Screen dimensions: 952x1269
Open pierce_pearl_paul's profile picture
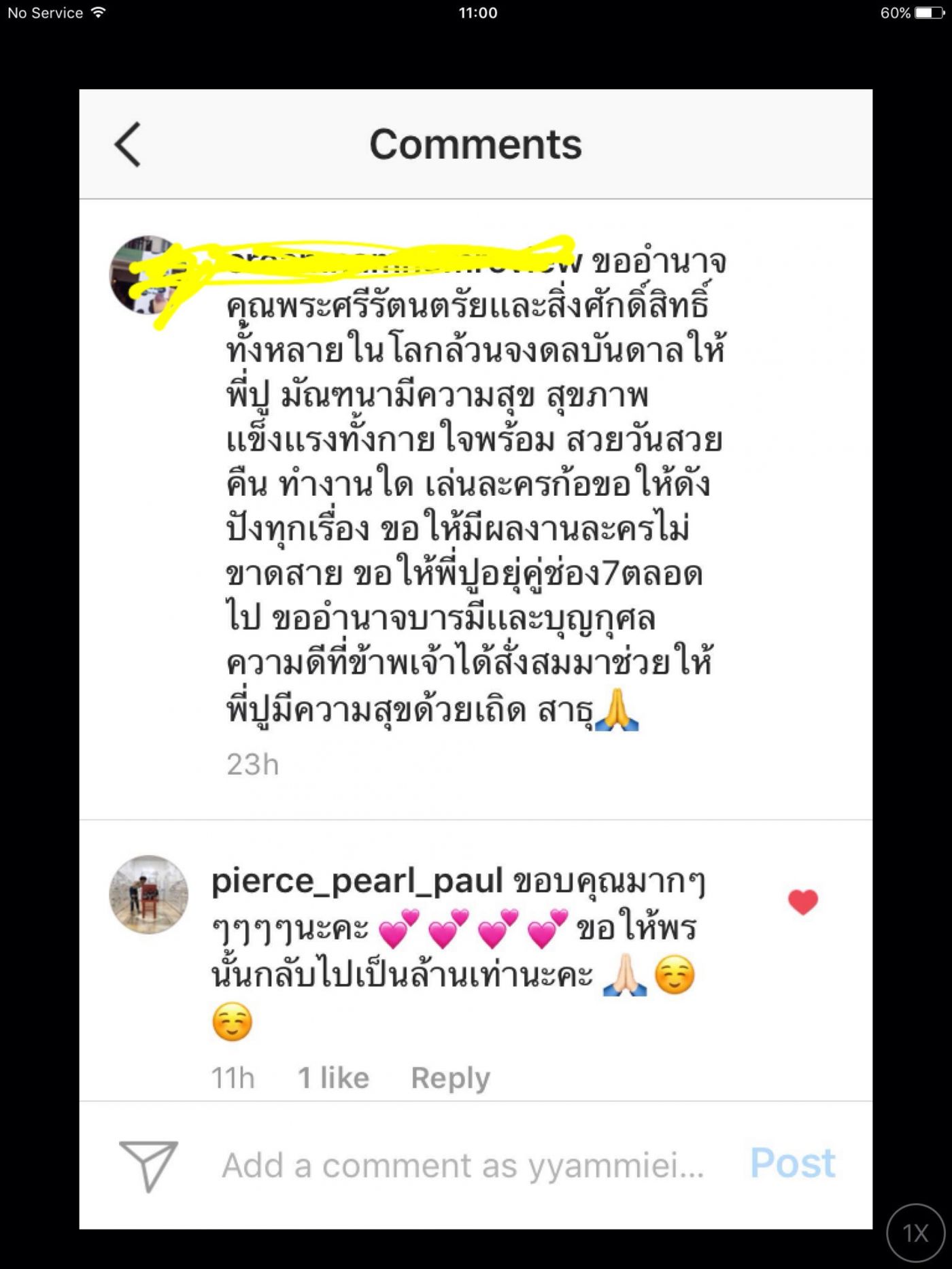point(148,894)
